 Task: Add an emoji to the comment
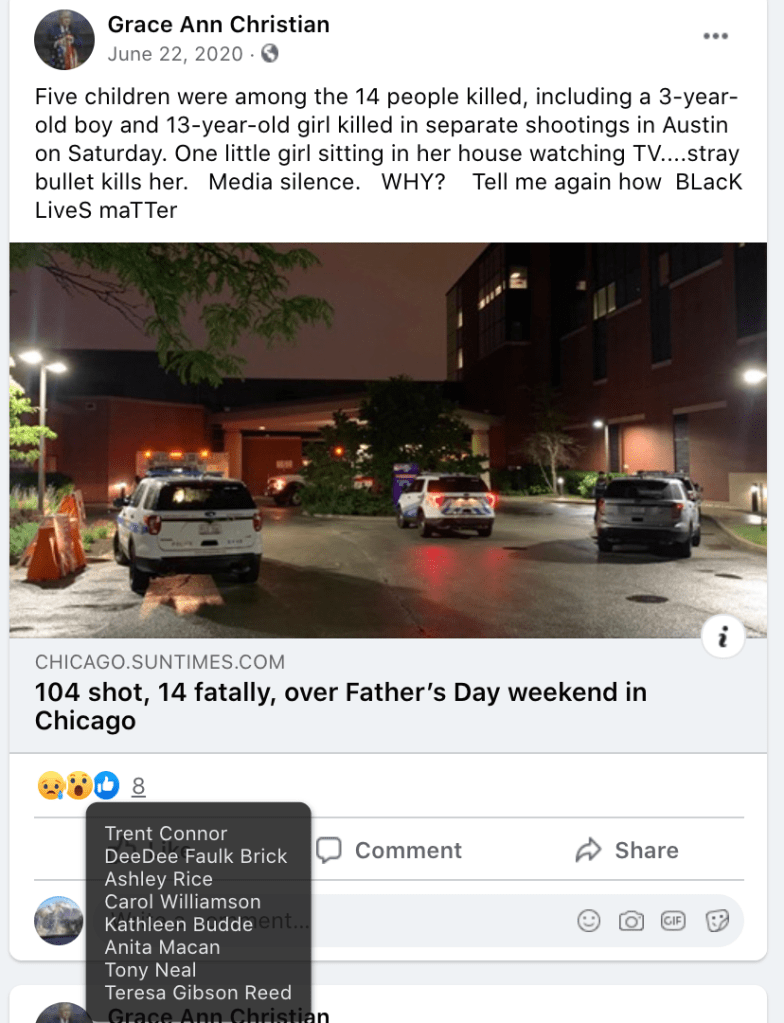point(589,921)
